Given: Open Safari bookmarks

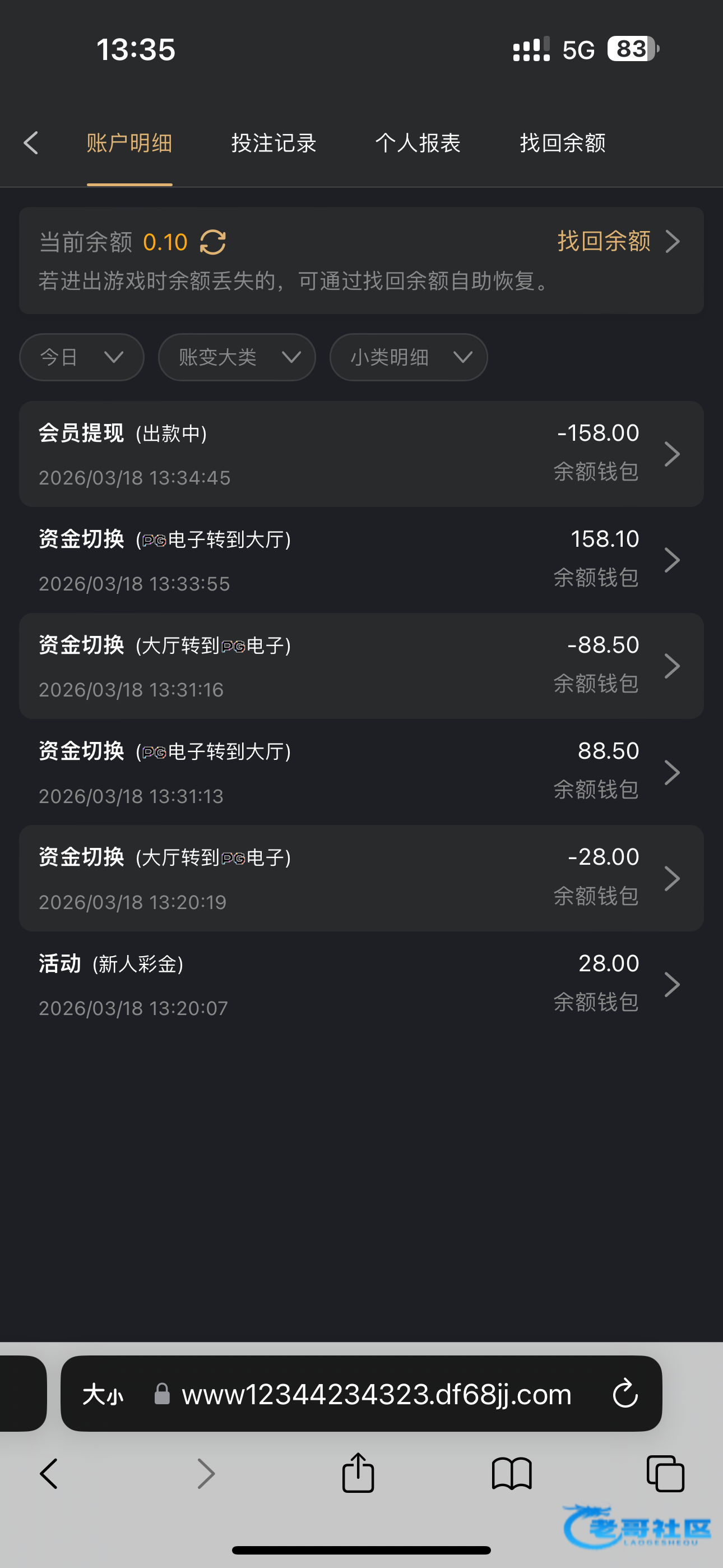Looking at the screenshot, I should point(512,1474).
